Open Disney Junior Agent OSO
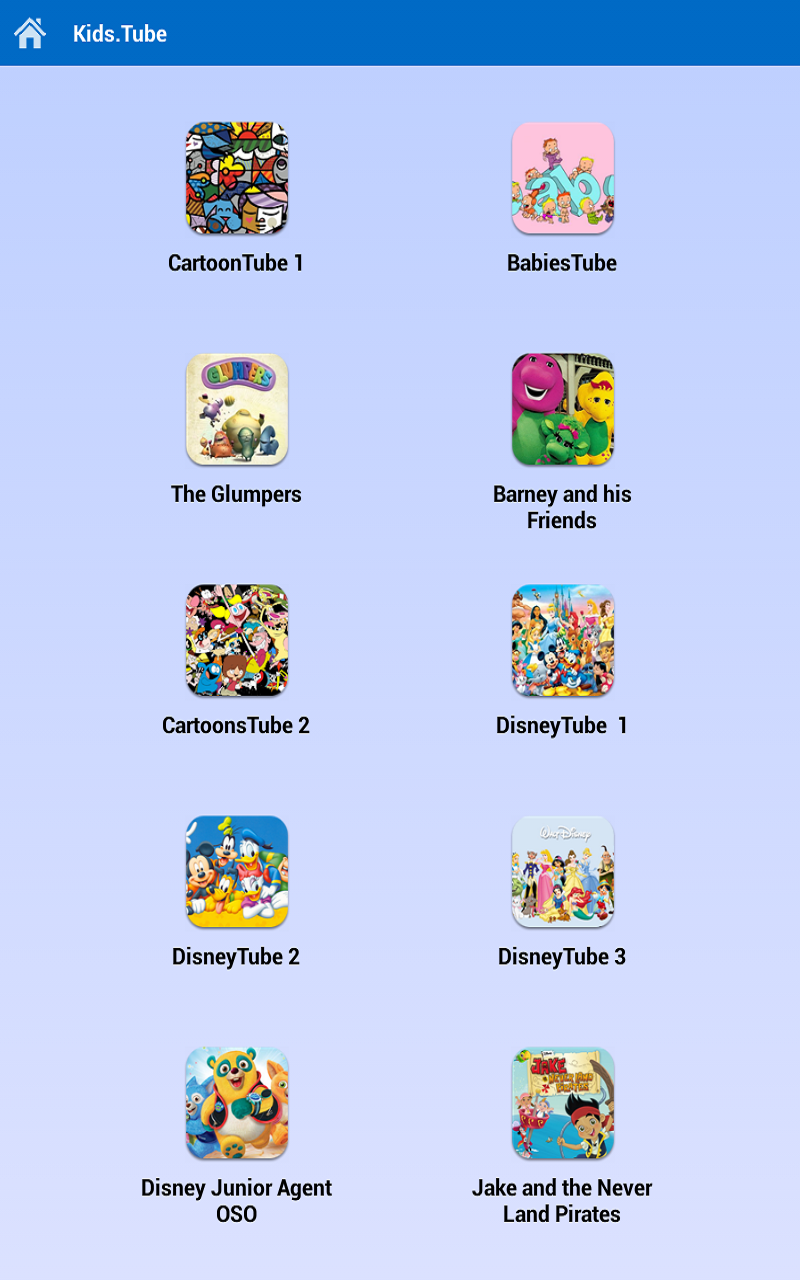The image size is (800, 1280). point(237,1103)
